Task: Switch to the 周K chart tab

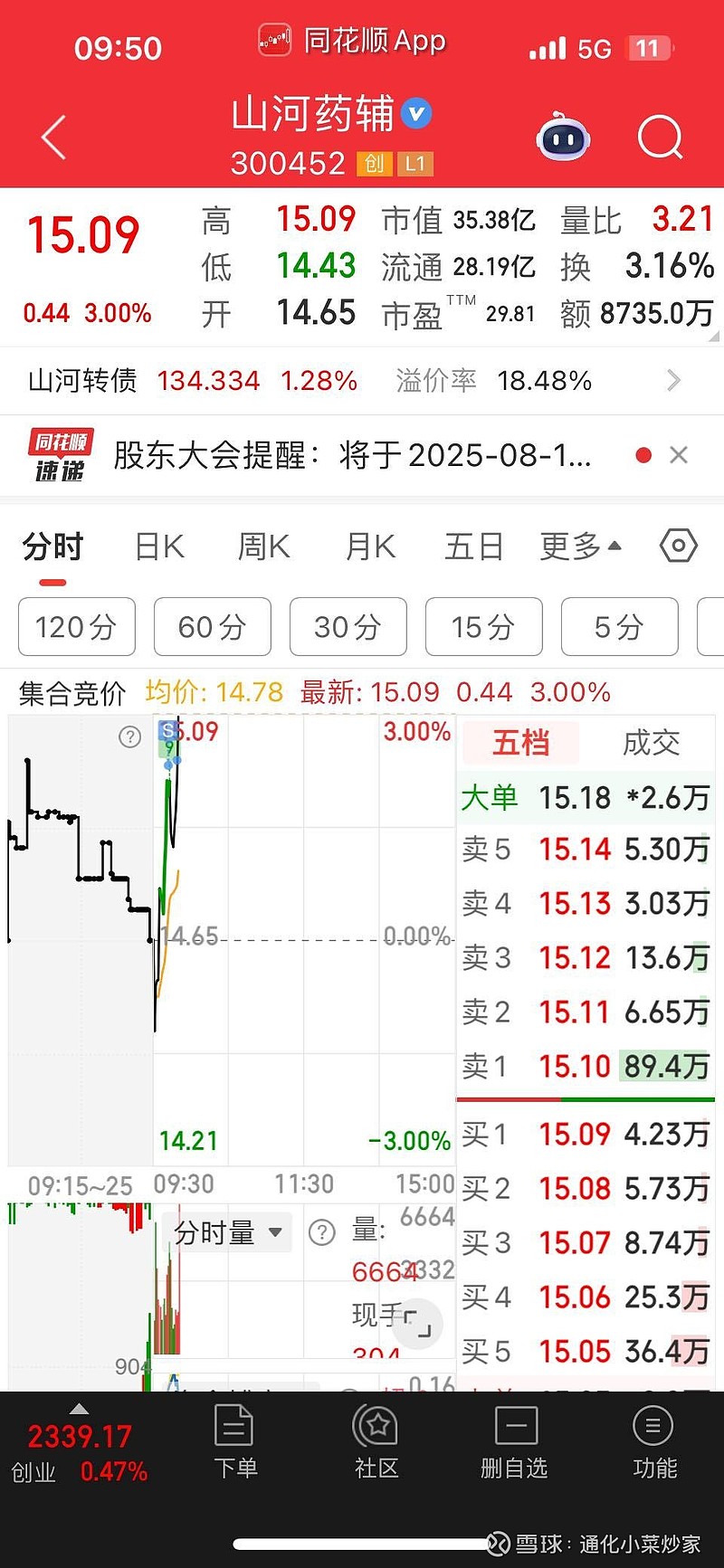Action: coord(263,546)
